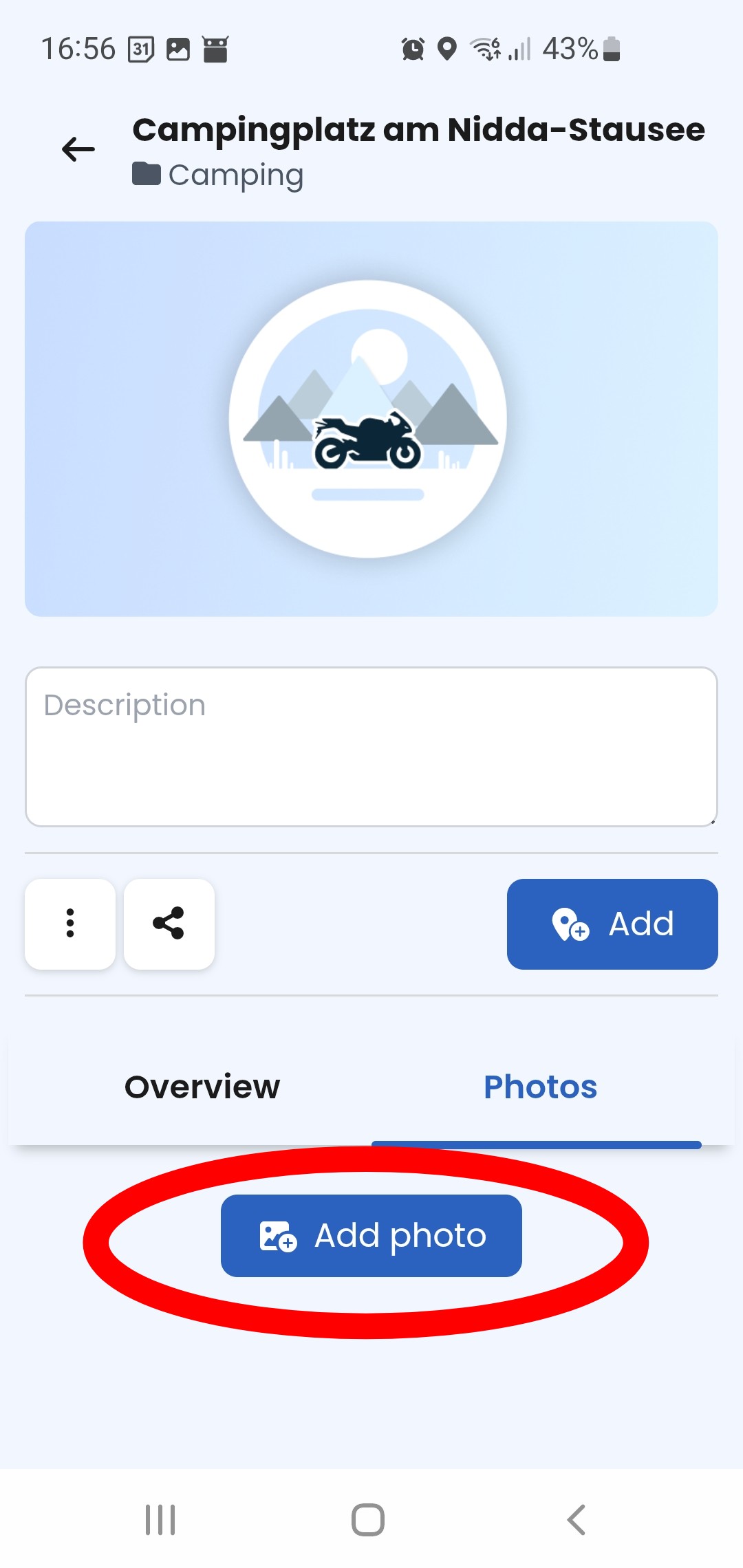Viewport: 743px width, 1568px height.
Task: Go back using the arrow icon
Action: pos(78,149)
